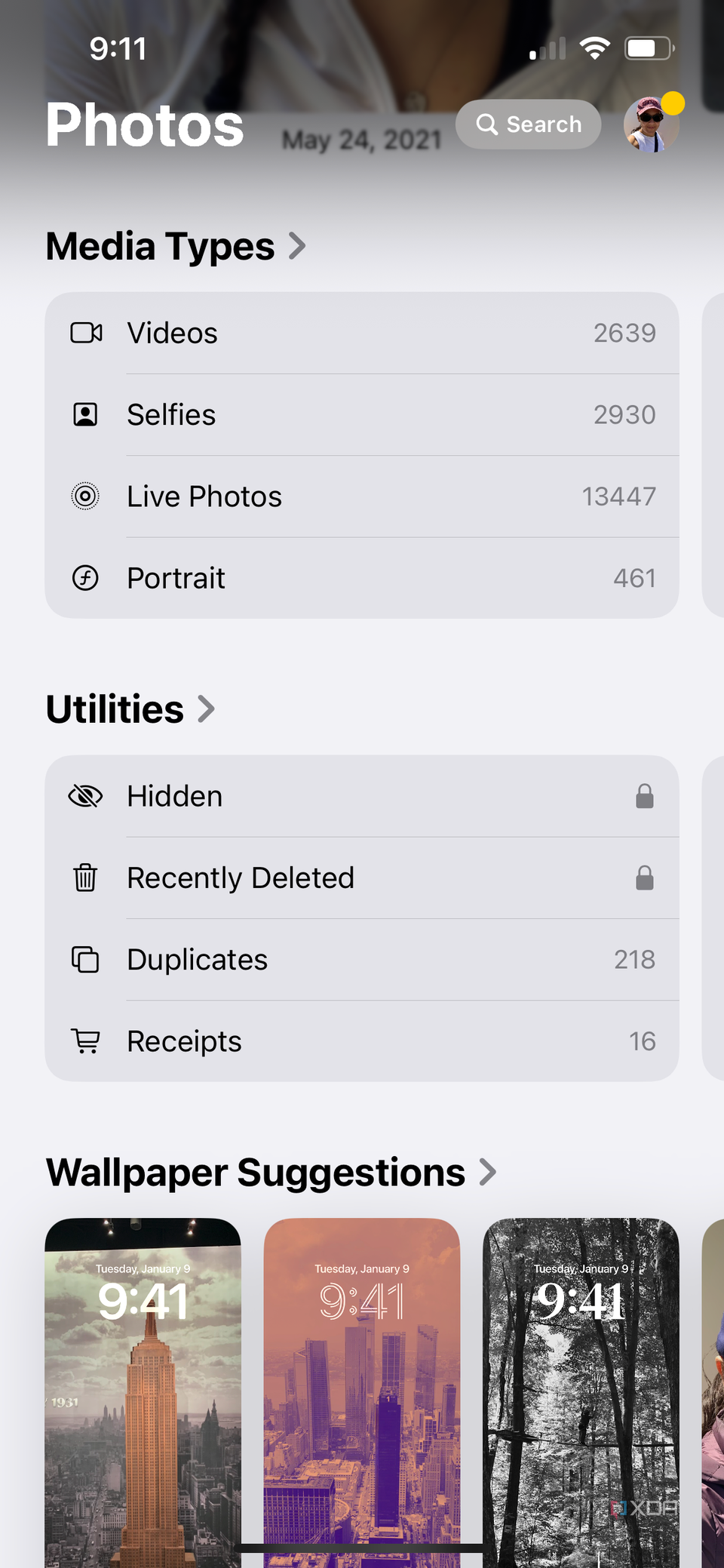The image size is (724, 1568).
Task: Click the Live Photos concentric circles icon
Action: point(85,497)
